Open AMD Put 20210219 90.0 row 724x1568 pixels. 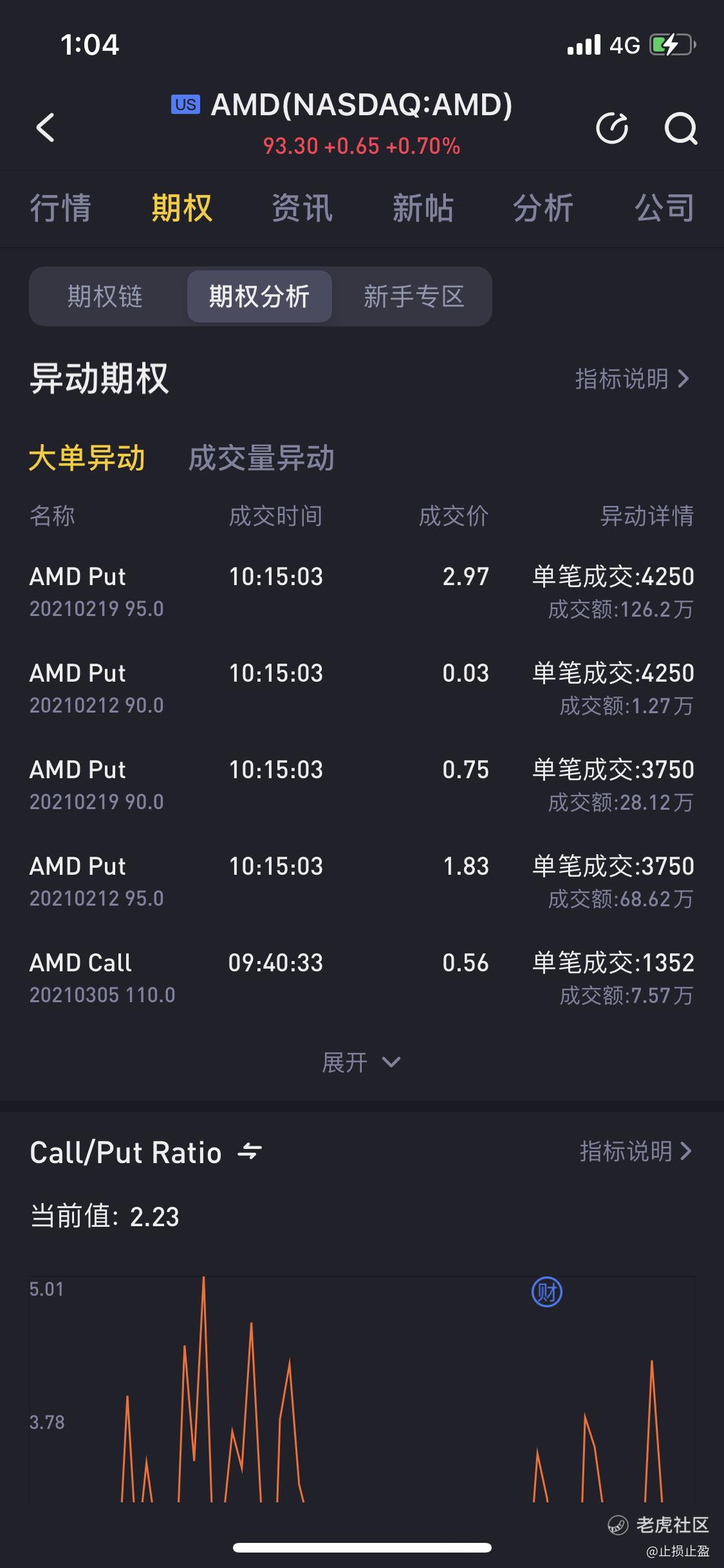[362, 785]
